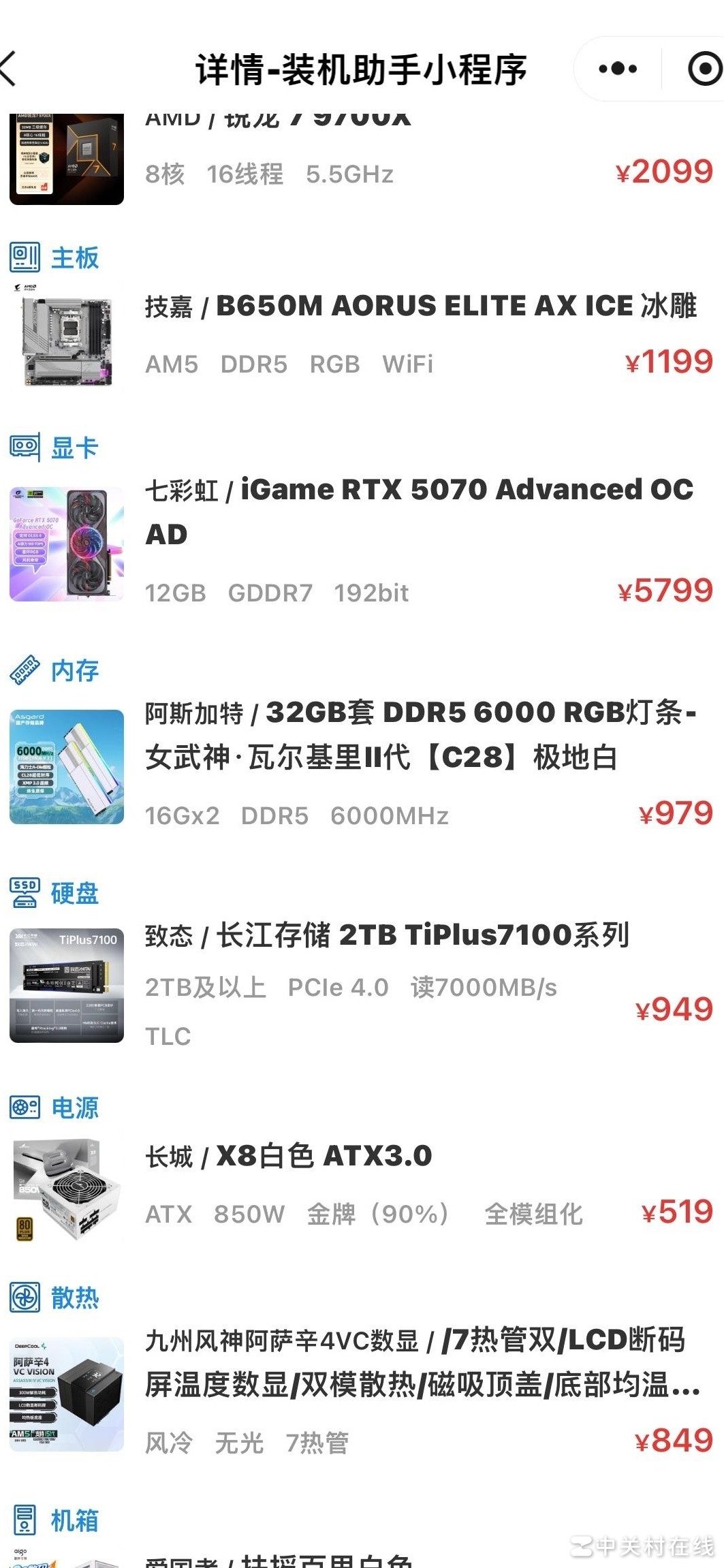Select the 内存 memory stick icon
Image resolution: width=724 pixels, height=1568 pixels.
[24, 670]
